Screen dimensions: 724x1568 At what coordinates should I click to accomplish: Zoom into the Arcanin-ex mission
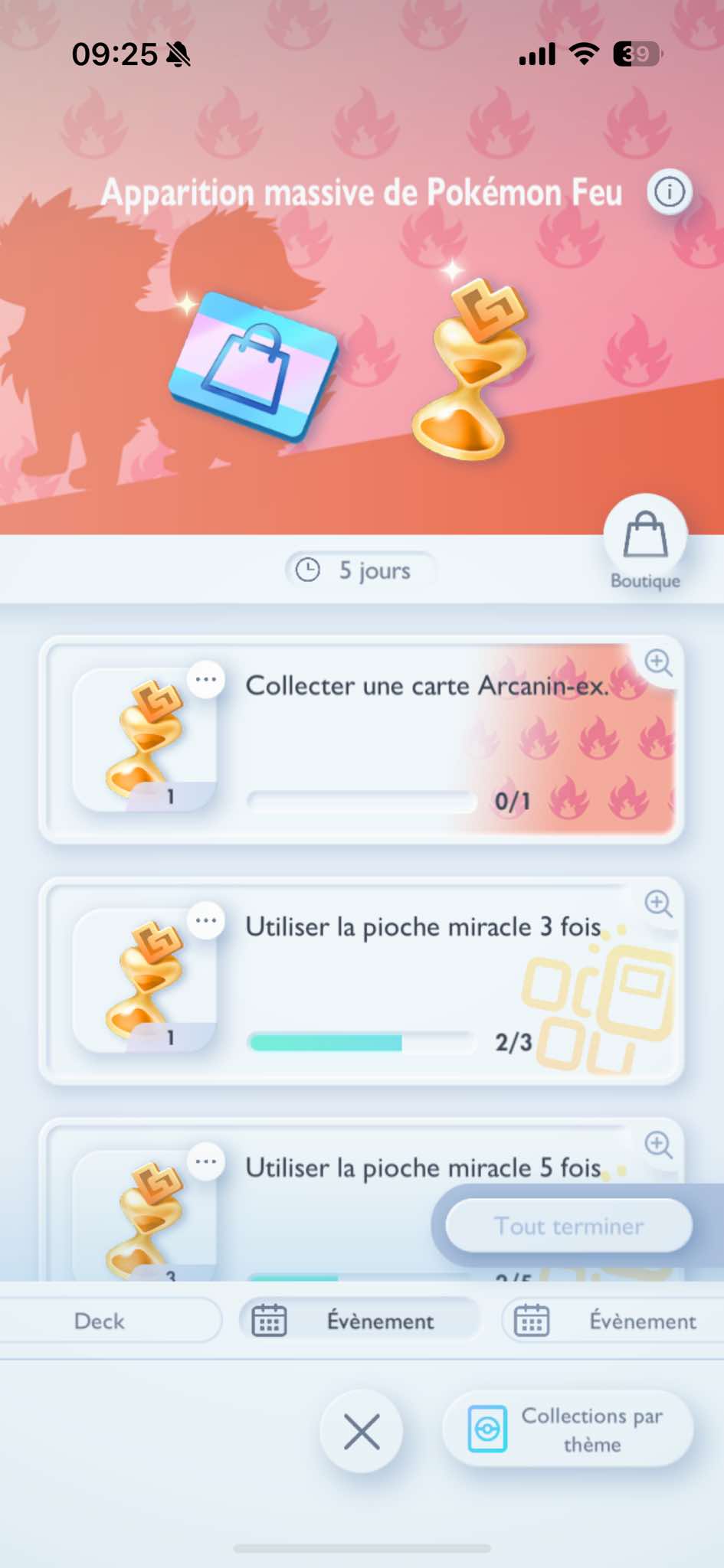[658, 663]
